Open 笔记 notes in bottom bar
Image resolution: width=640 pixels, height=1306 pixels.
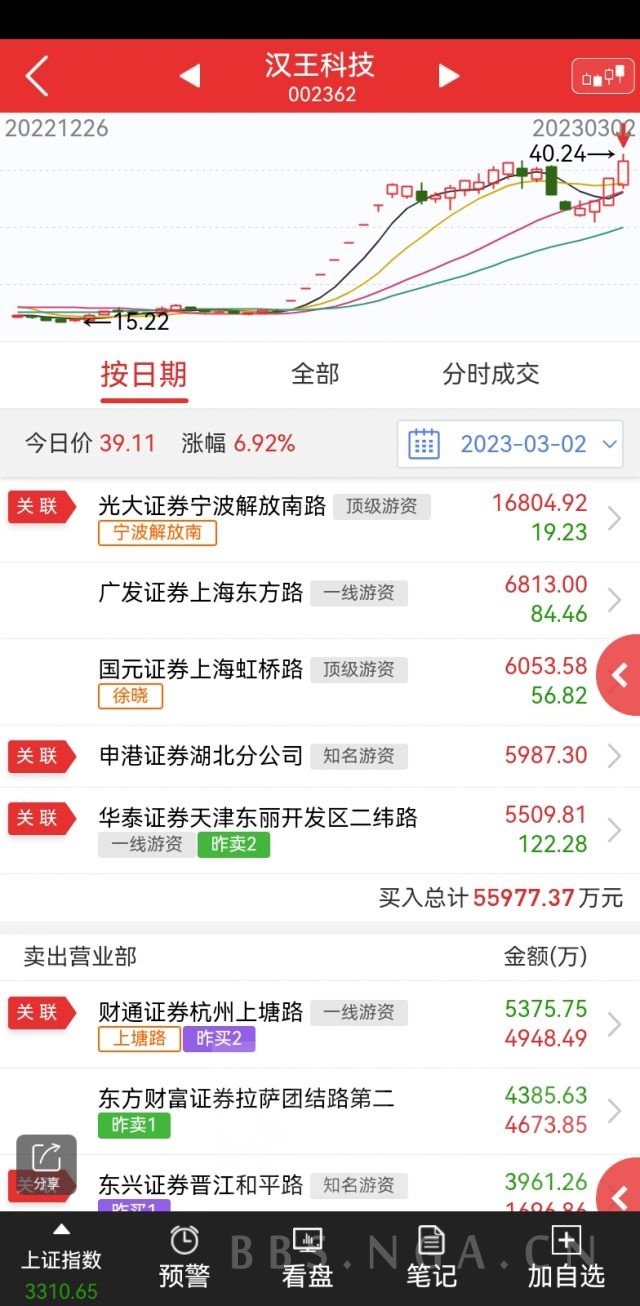tap(431, 1257)
